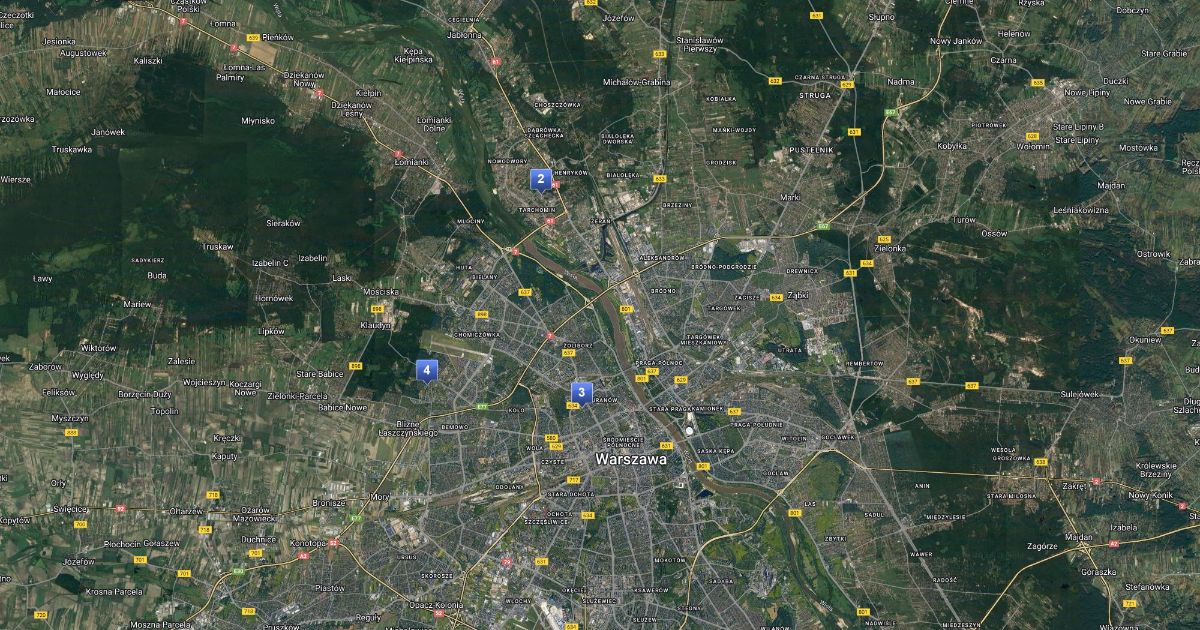Tap map marker number 4
Image resolution: width=1200 pixels, height=630 pixels.
pos(427,371)
